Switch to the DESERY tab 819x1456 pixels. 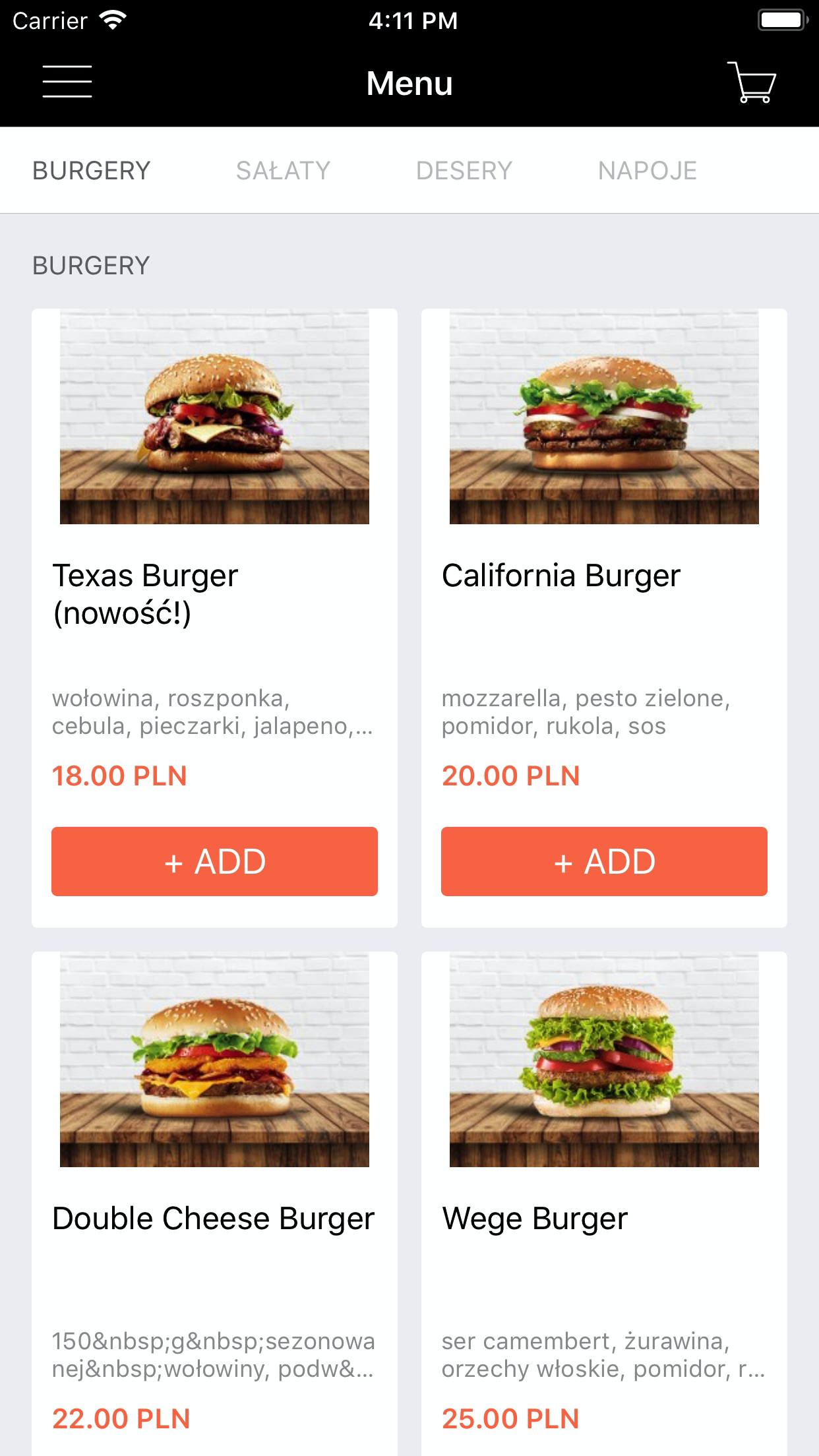464,171
